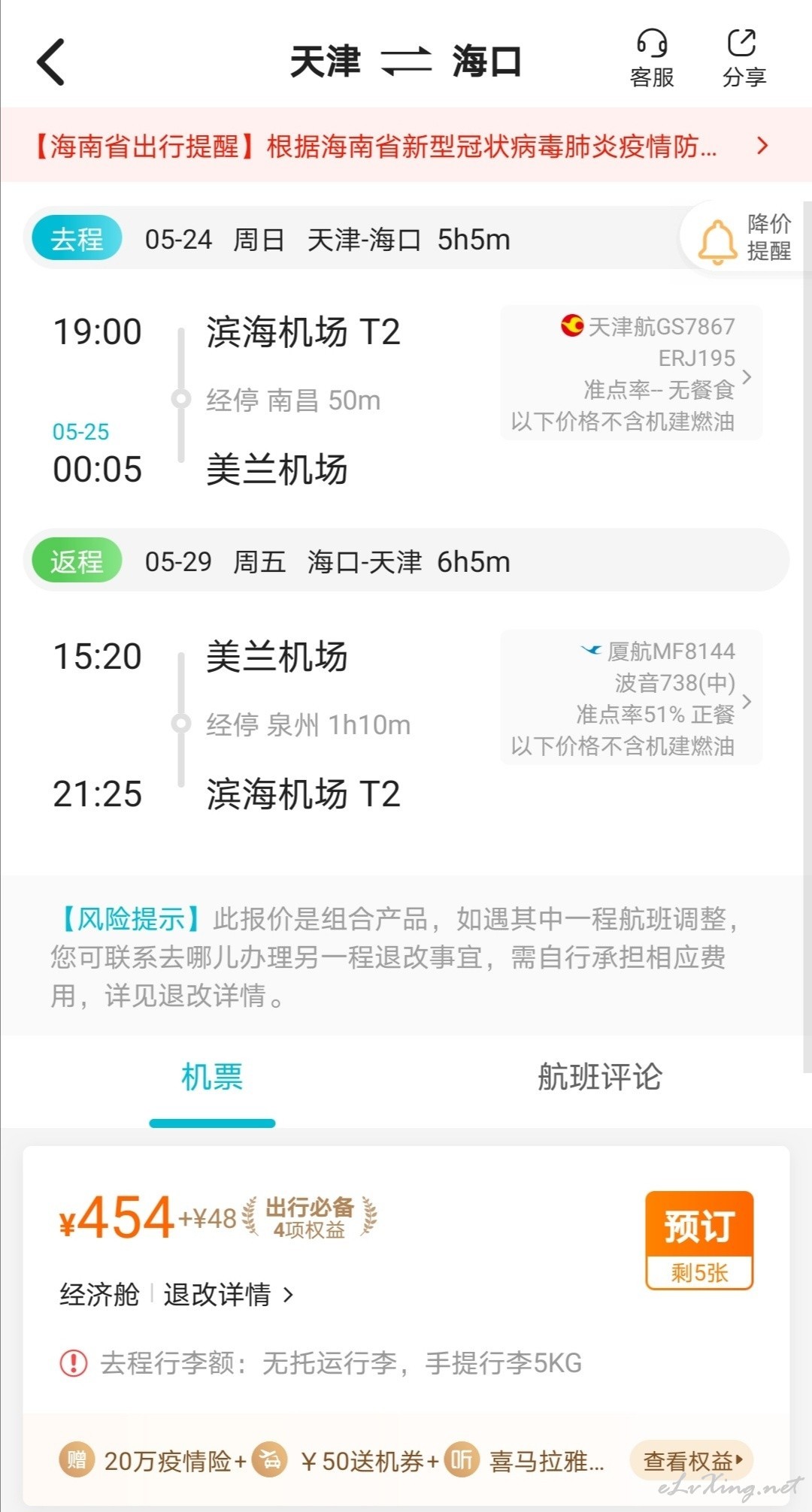Open 客服 customer service
Screen dimensions: 812x1512
point(652,59)
